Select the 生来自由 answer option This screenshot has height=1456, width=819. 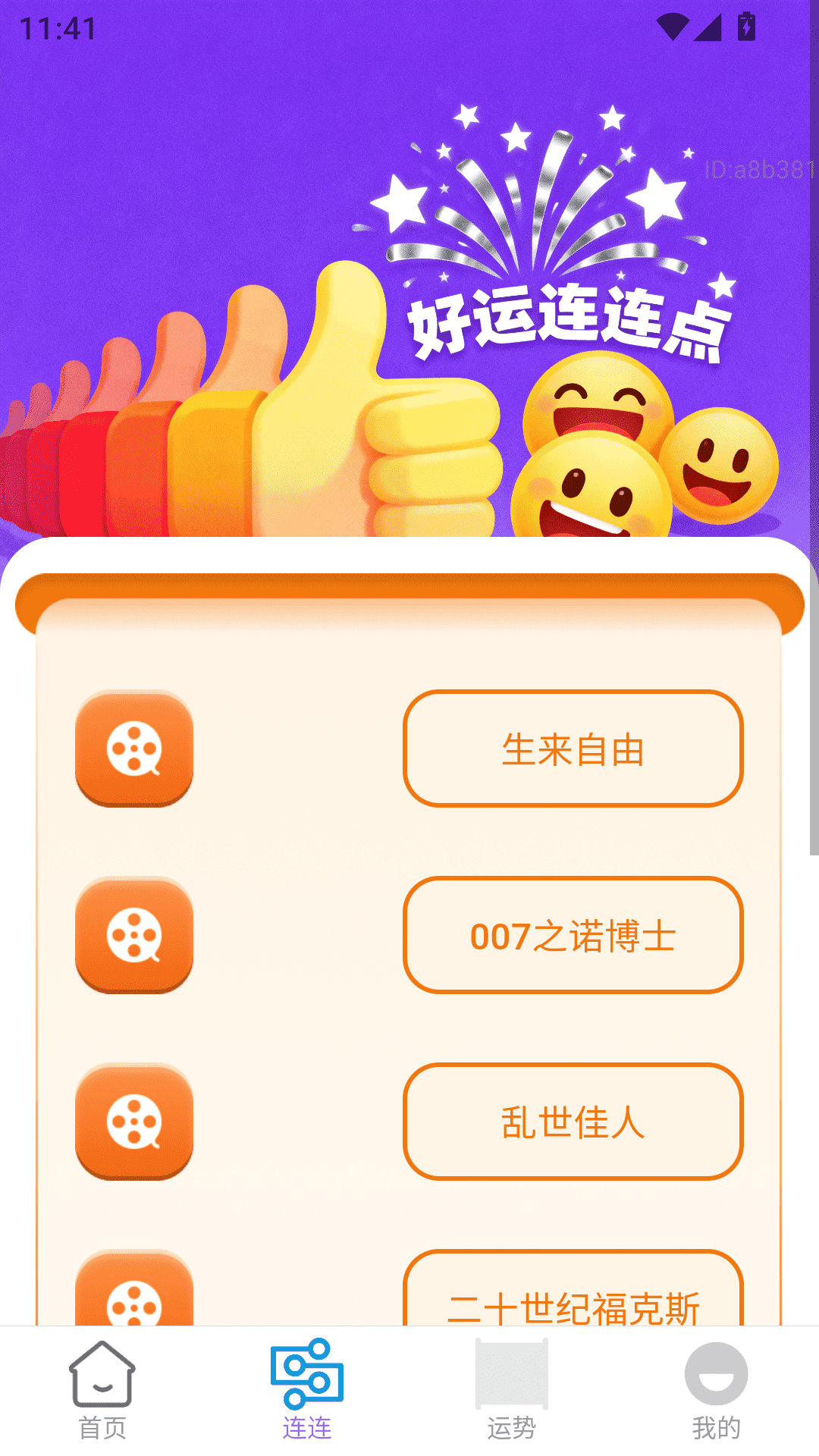[574, 749]
